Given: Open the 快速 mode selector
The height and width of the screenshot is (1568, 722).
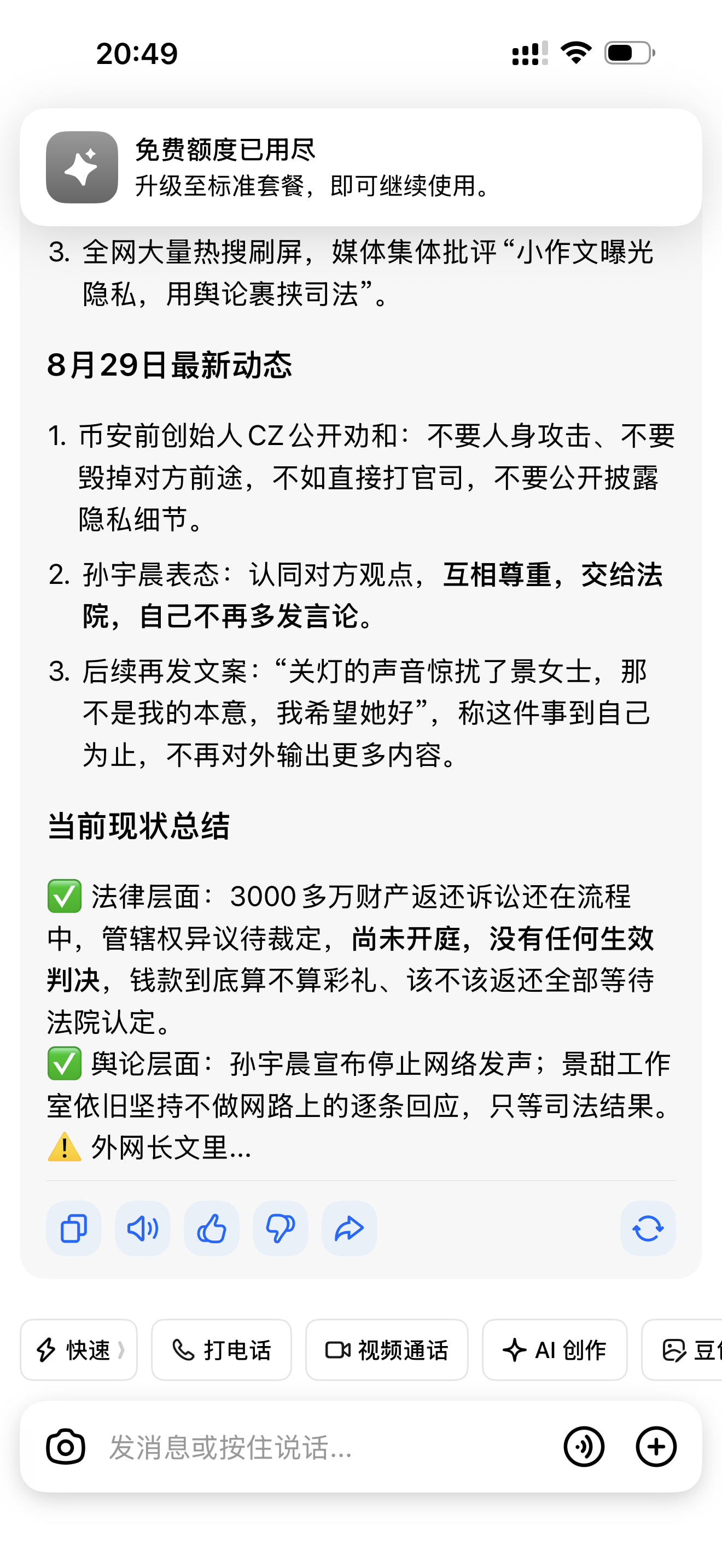Looking at the screenshot, I should [x=79, y=1350].
